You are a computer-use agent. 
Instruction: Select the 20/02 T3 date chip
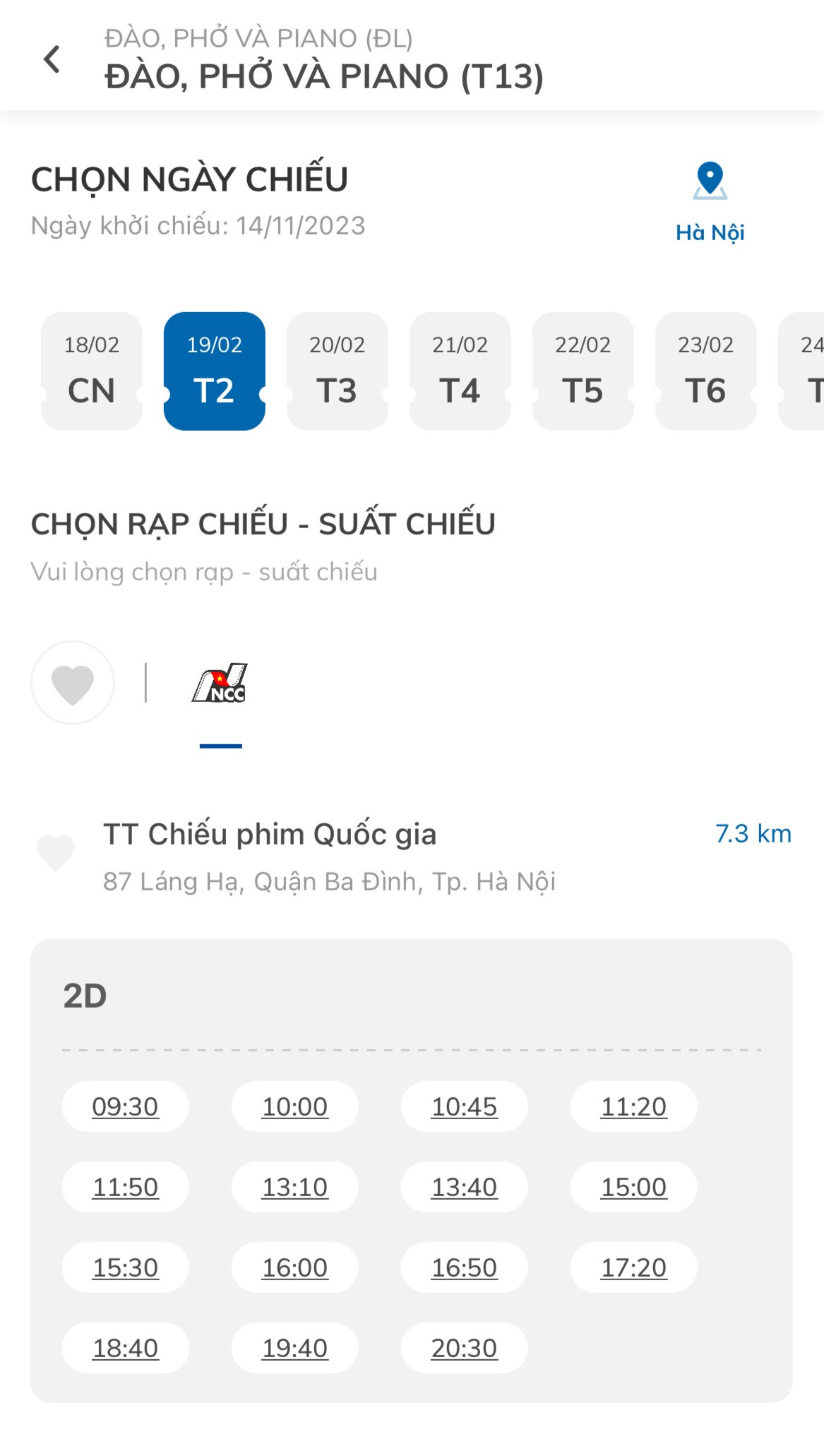tap(338, 369)
